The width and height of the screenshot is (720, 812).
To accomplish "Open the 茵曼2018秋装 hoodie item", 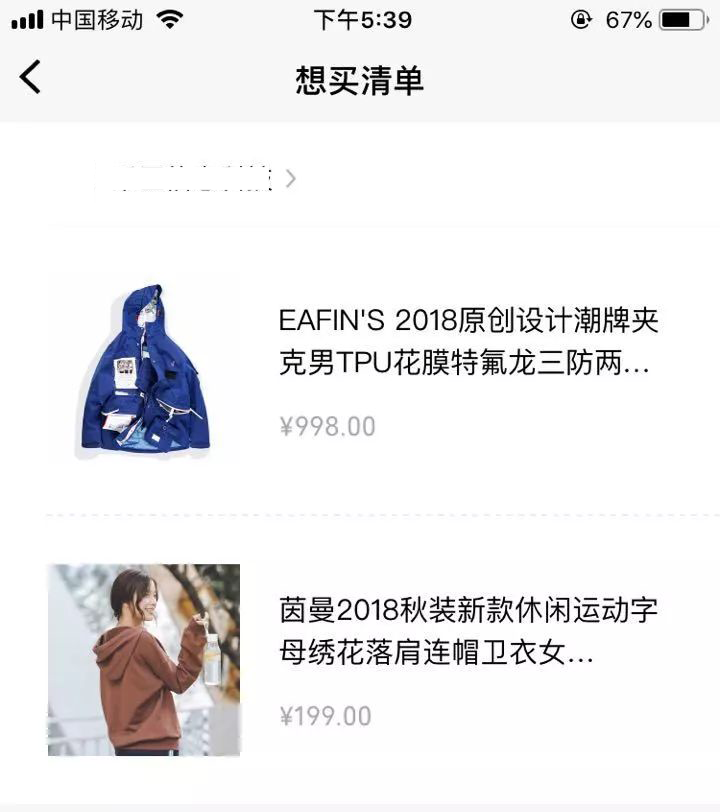I will pyautogui.click(x=467, y=632).
